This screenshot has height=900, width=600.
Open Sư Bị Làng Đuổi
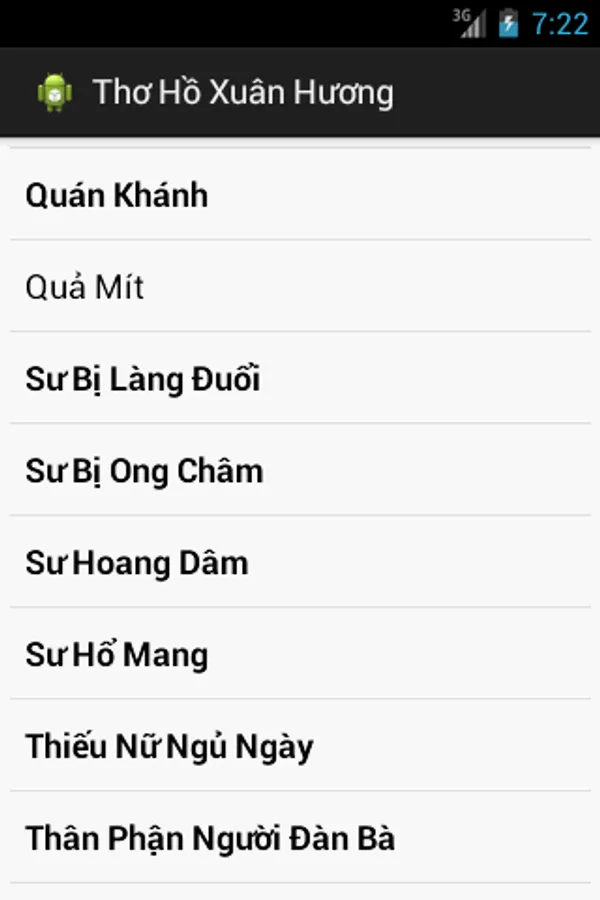143,380
